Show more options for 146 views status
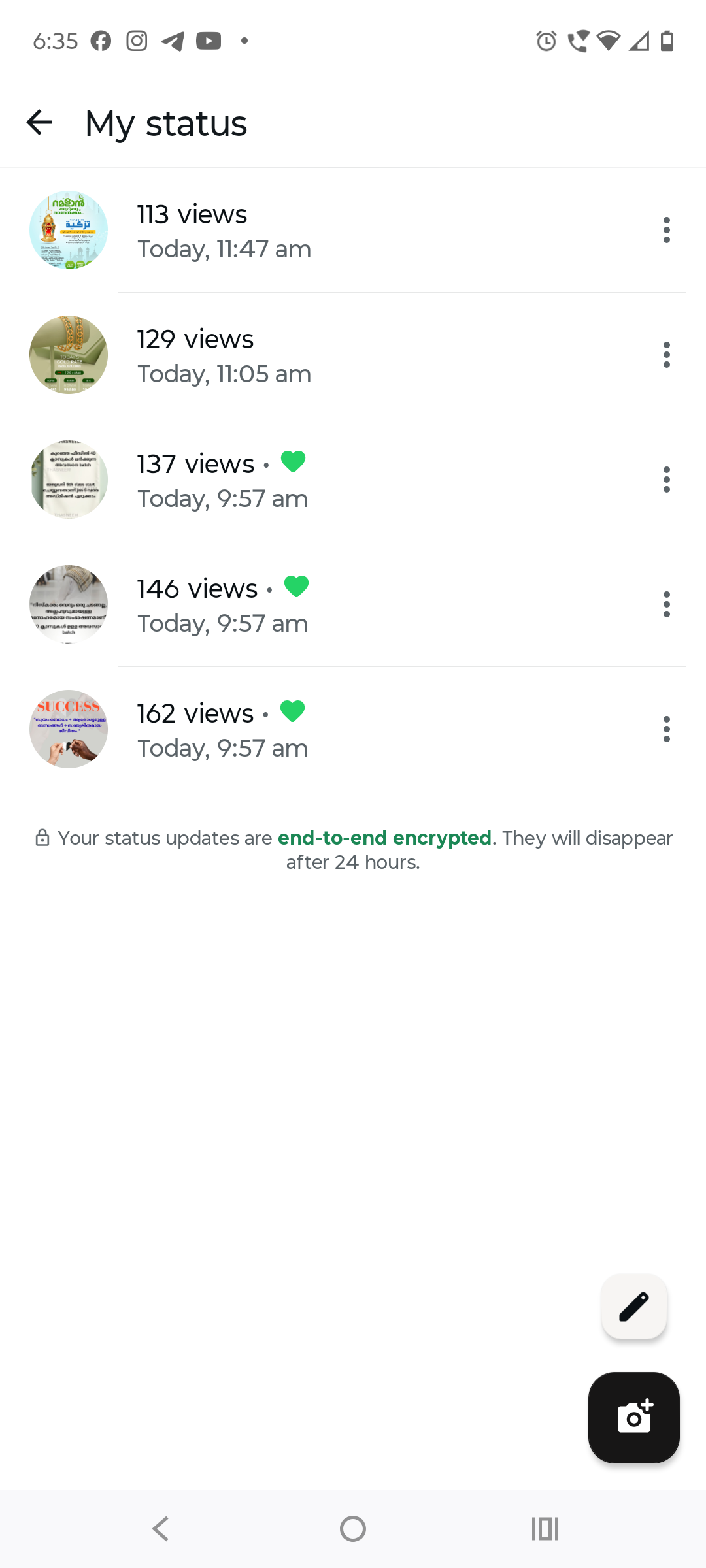The width and height of the screenshot is (706, 1568). 666,605
